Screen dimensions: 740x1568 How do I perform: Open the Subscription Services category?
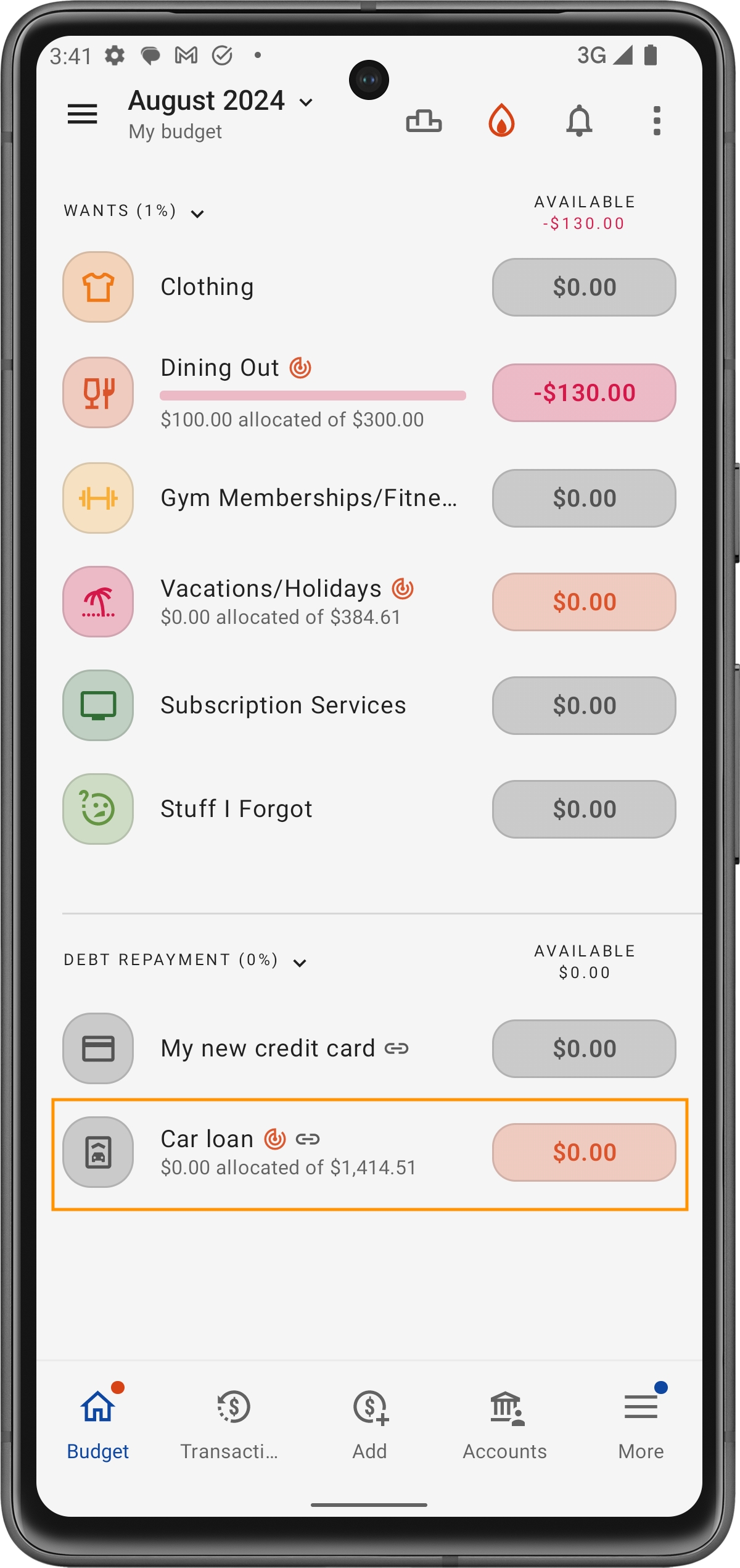(283, 705)
